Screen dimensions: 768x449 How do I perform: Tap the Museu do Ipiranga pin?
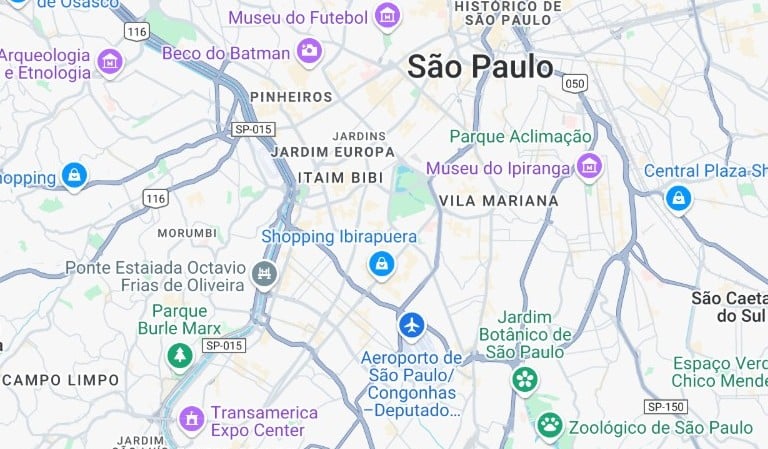point(589,166)
